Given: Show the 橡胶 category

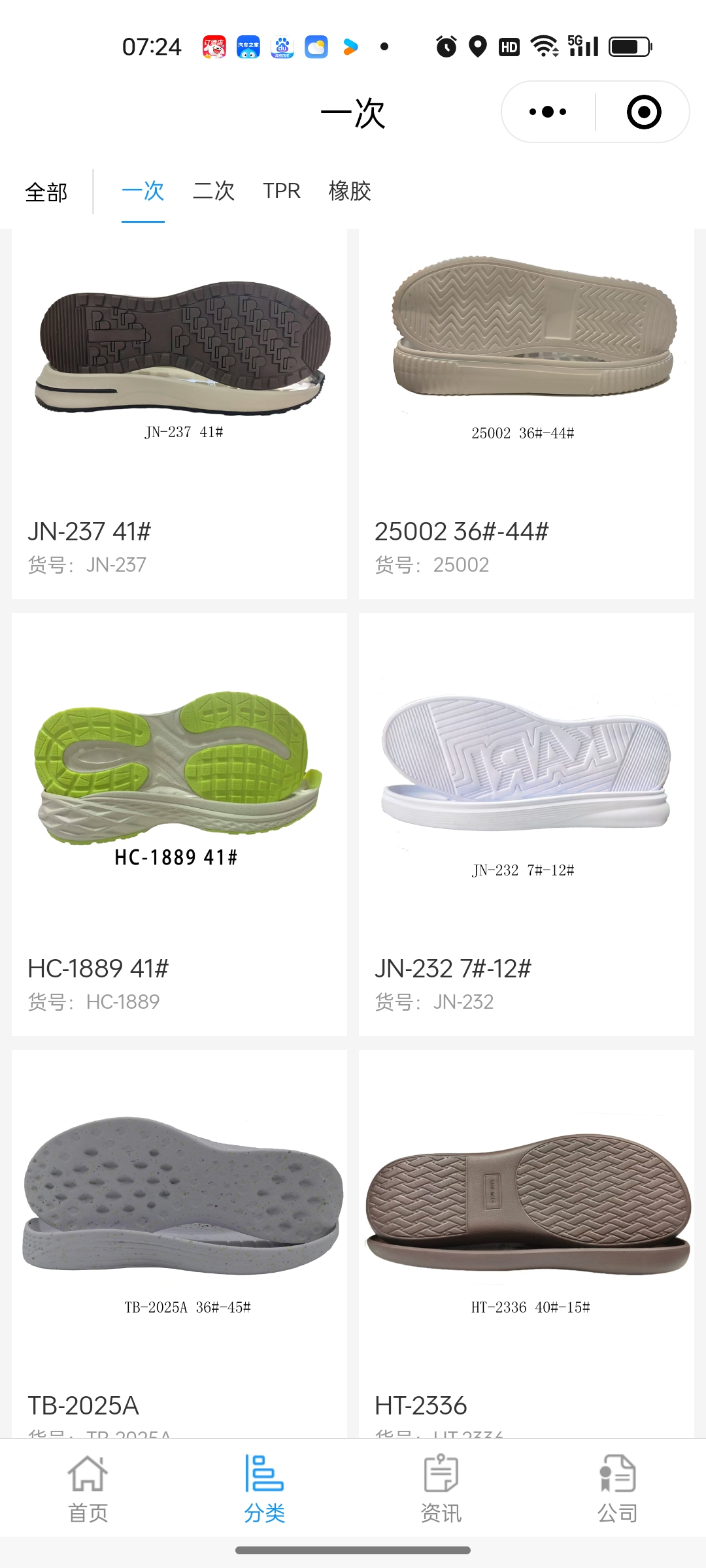Looking at the screenshot, I should 350,191.
